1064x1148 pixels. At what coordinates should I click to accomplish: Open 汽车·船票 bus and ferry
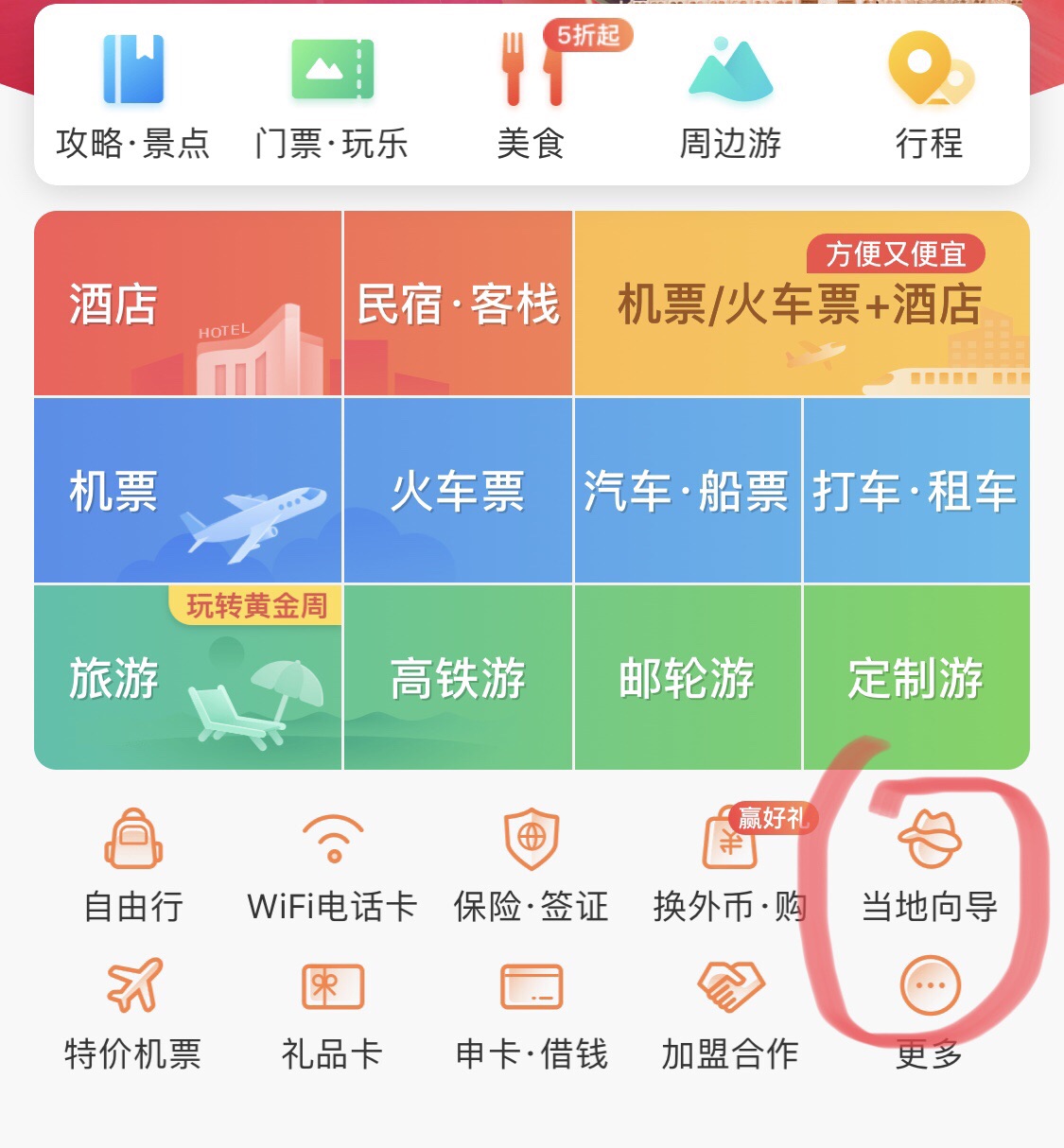pyautogui.click(x=687, y=490)
